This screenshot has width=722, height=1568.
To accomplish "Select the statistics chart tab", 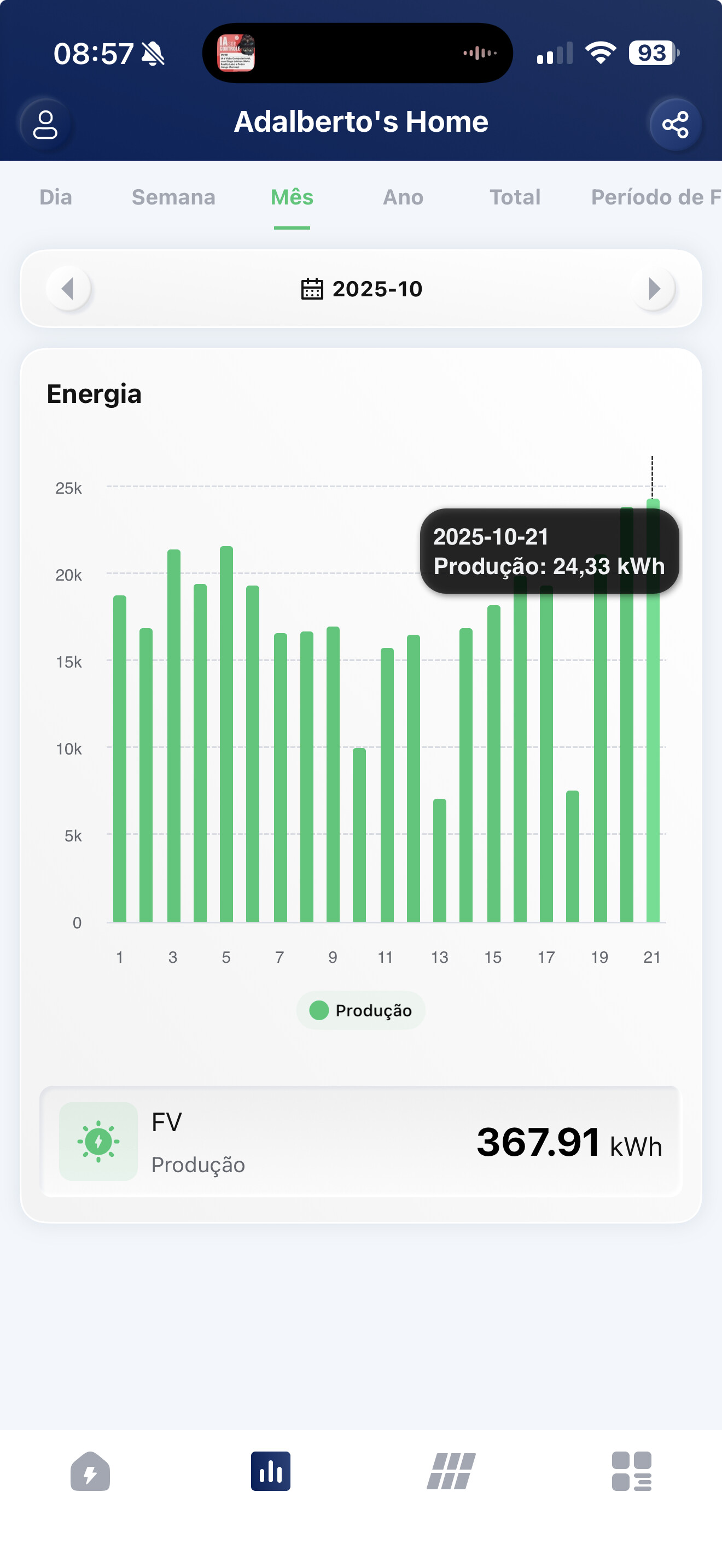I will tap(270, 1471).
